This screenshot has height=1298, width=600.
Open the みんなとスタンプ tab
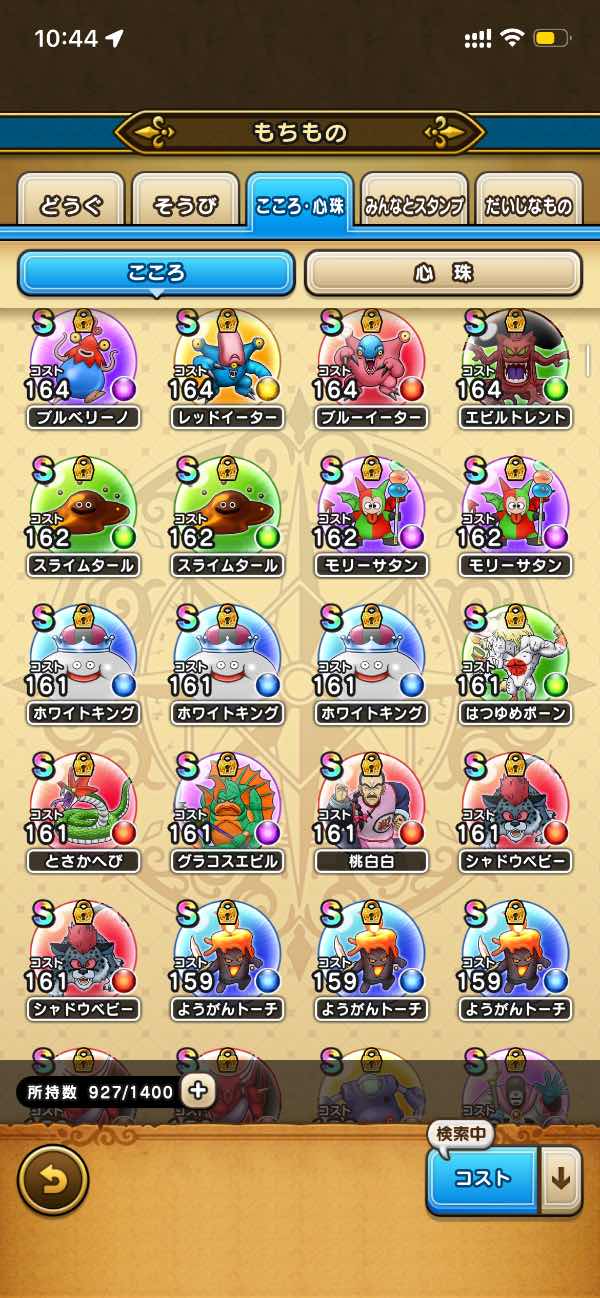tap(413, 205)
